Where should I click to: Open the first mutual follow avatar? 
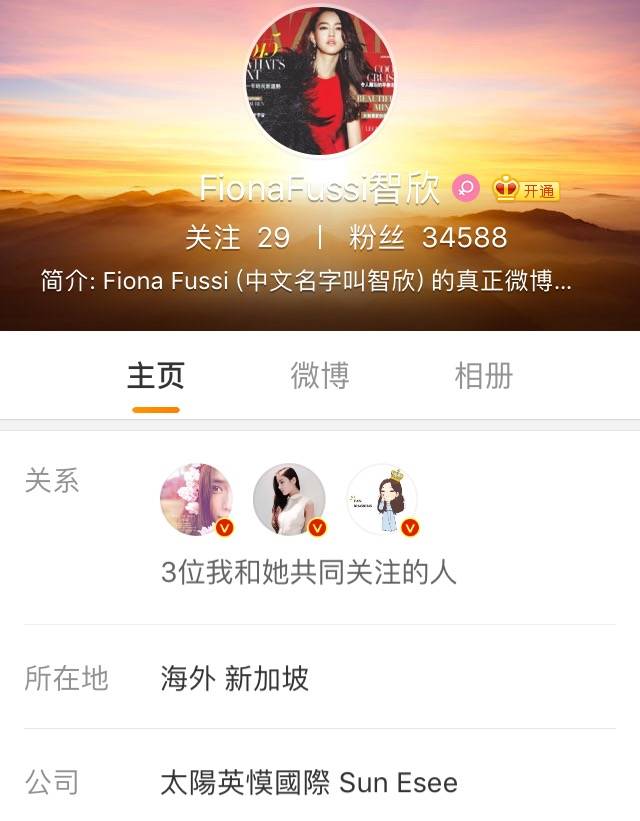point(197,499)
